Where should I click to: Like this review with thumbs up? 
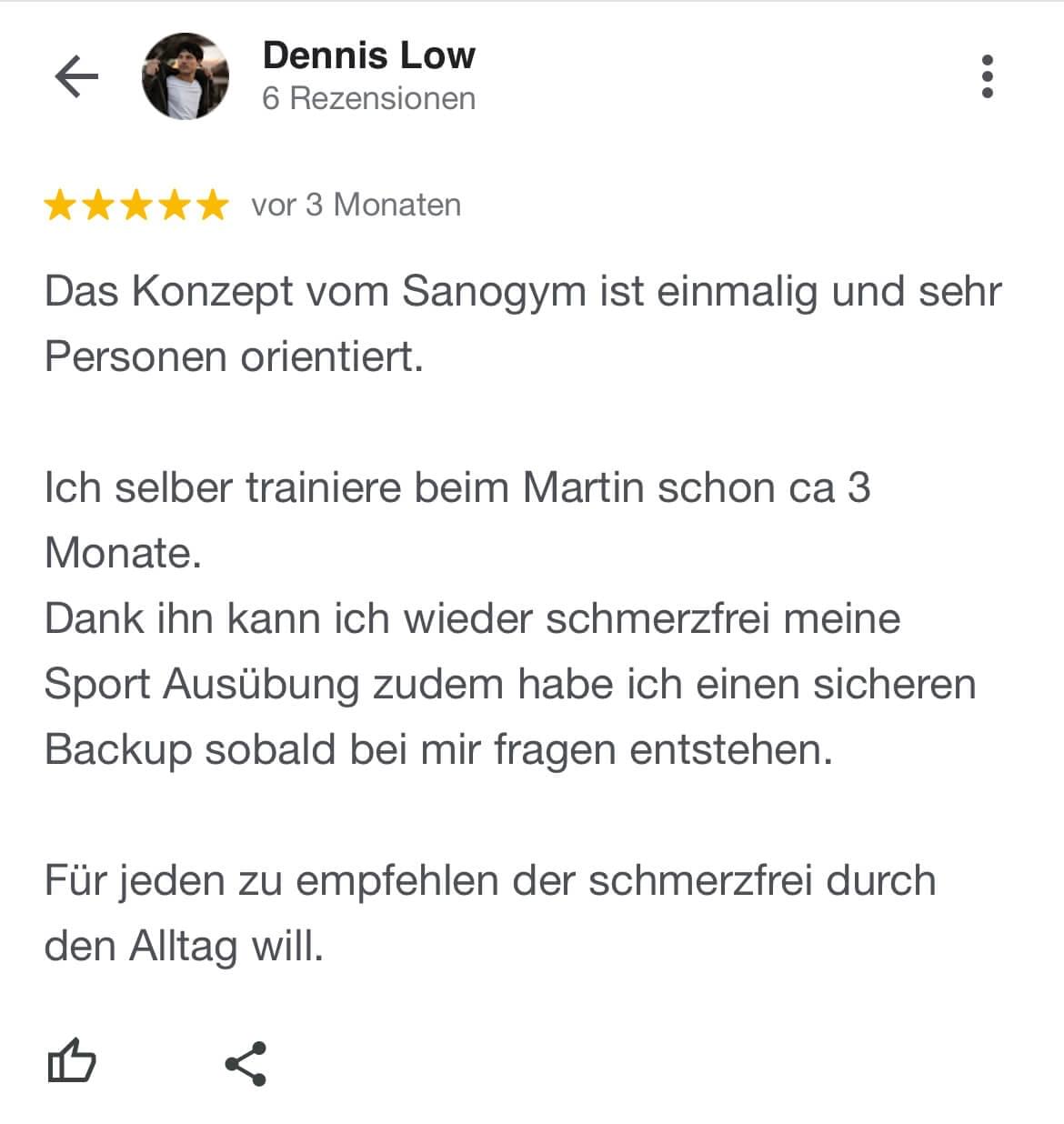pos(71,1061)
